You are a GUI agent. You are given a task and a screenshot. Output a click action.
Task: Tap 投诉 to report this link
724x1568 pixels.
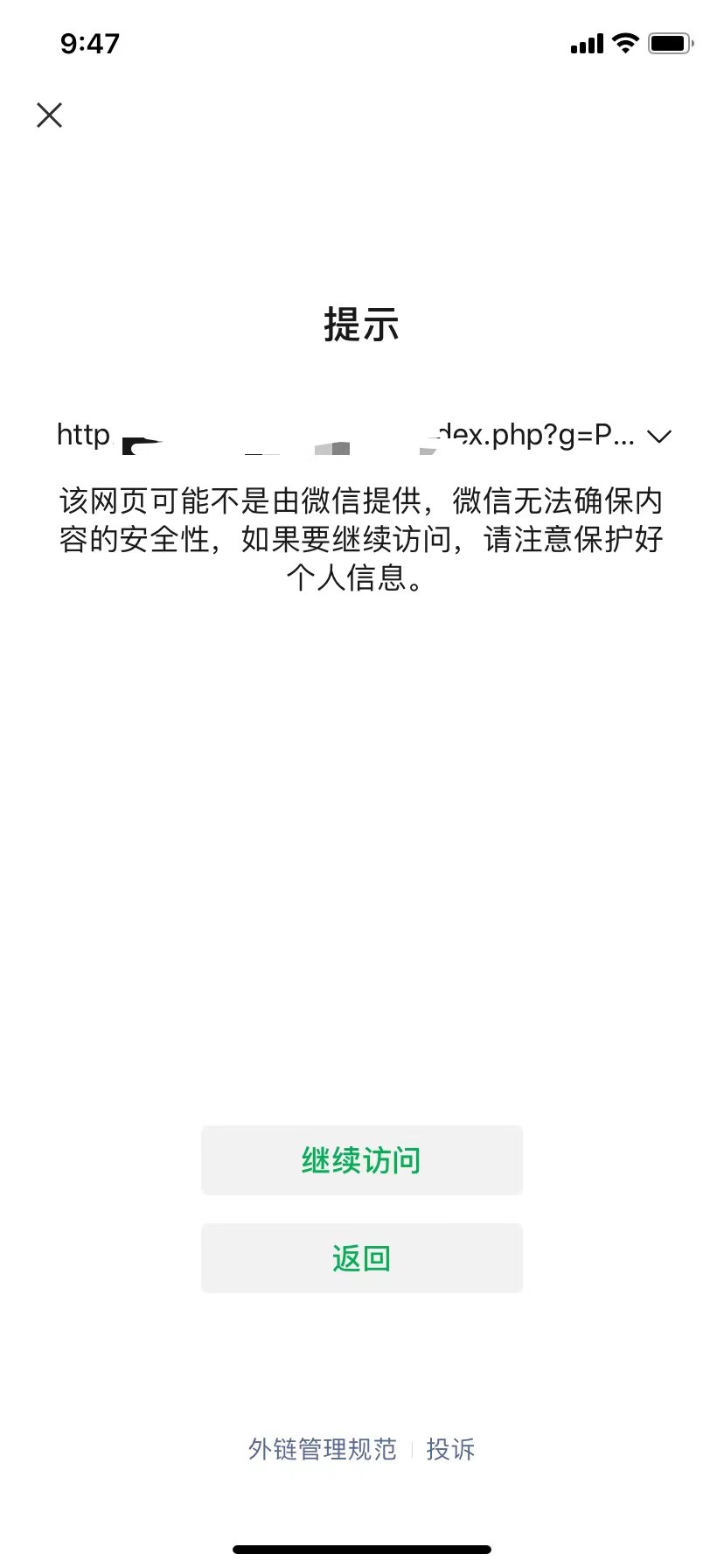coord(451,1449)
